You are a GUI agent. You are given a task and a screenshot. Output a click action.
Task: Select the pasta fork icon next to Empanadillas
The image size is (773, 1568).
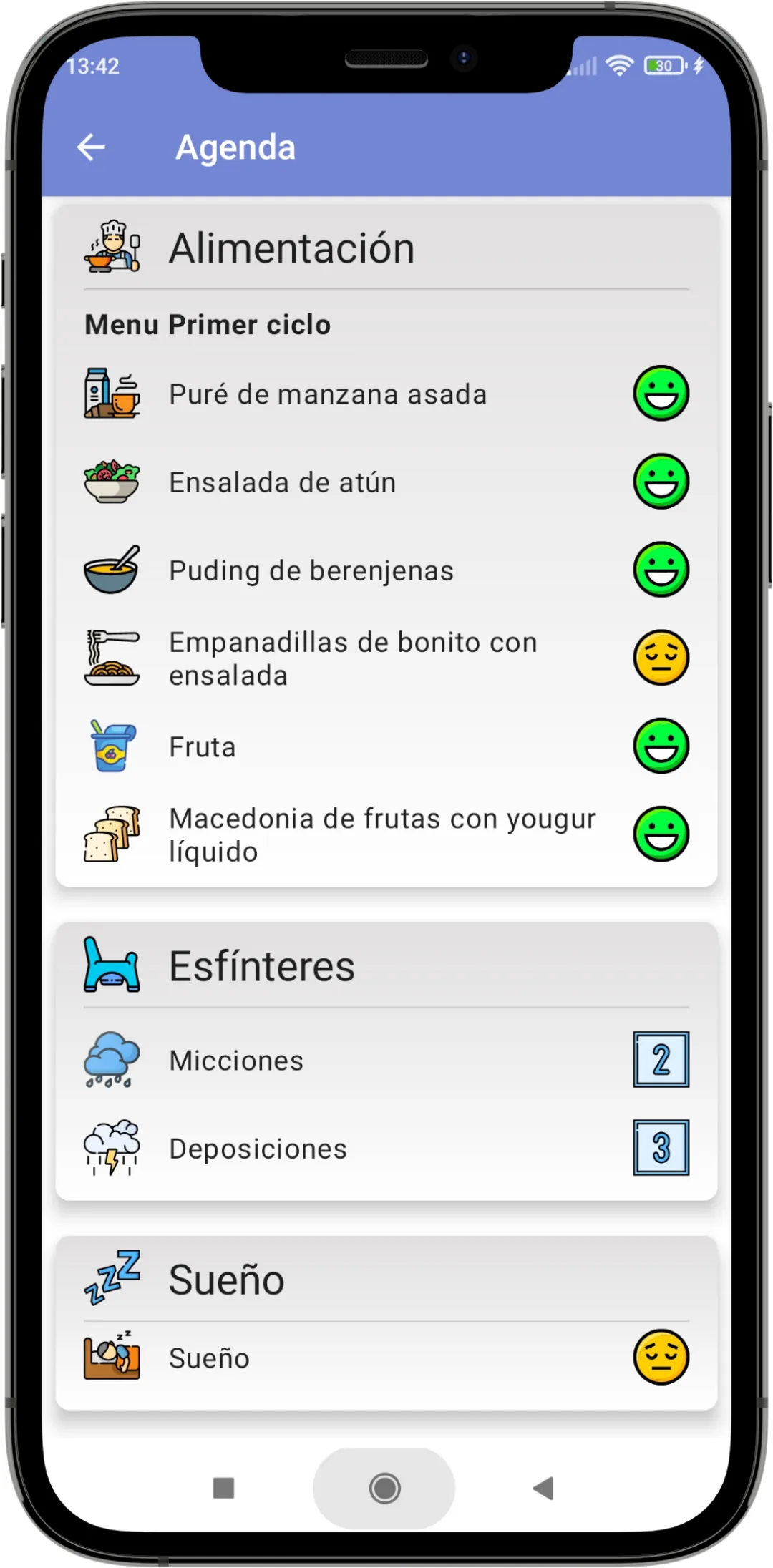coord(111,657)
